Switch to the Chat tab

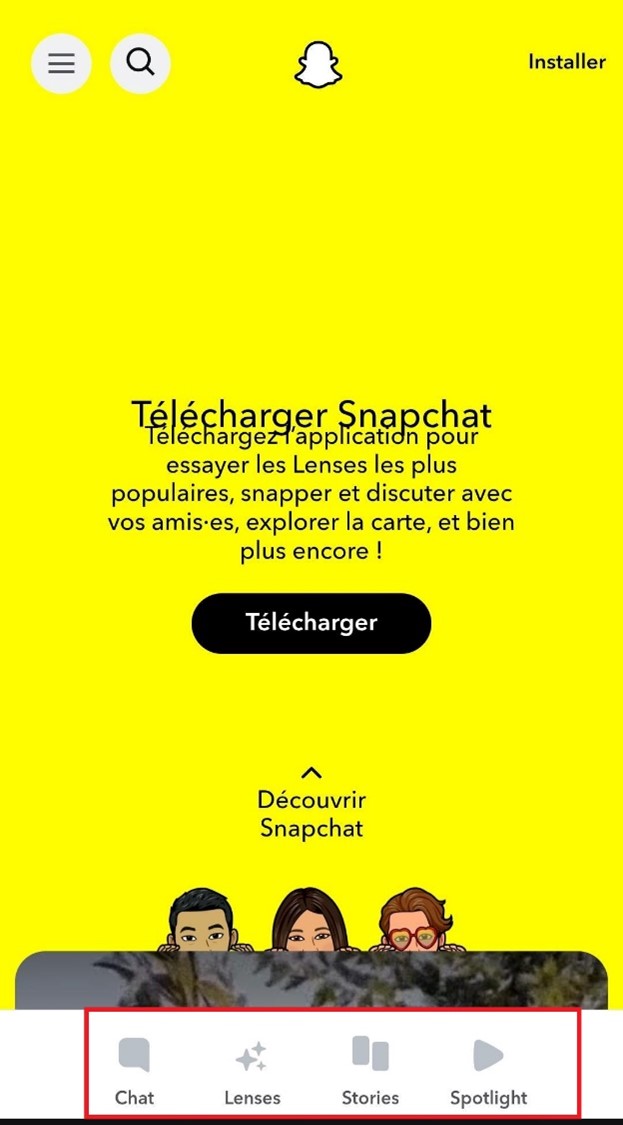point(134,1071)
